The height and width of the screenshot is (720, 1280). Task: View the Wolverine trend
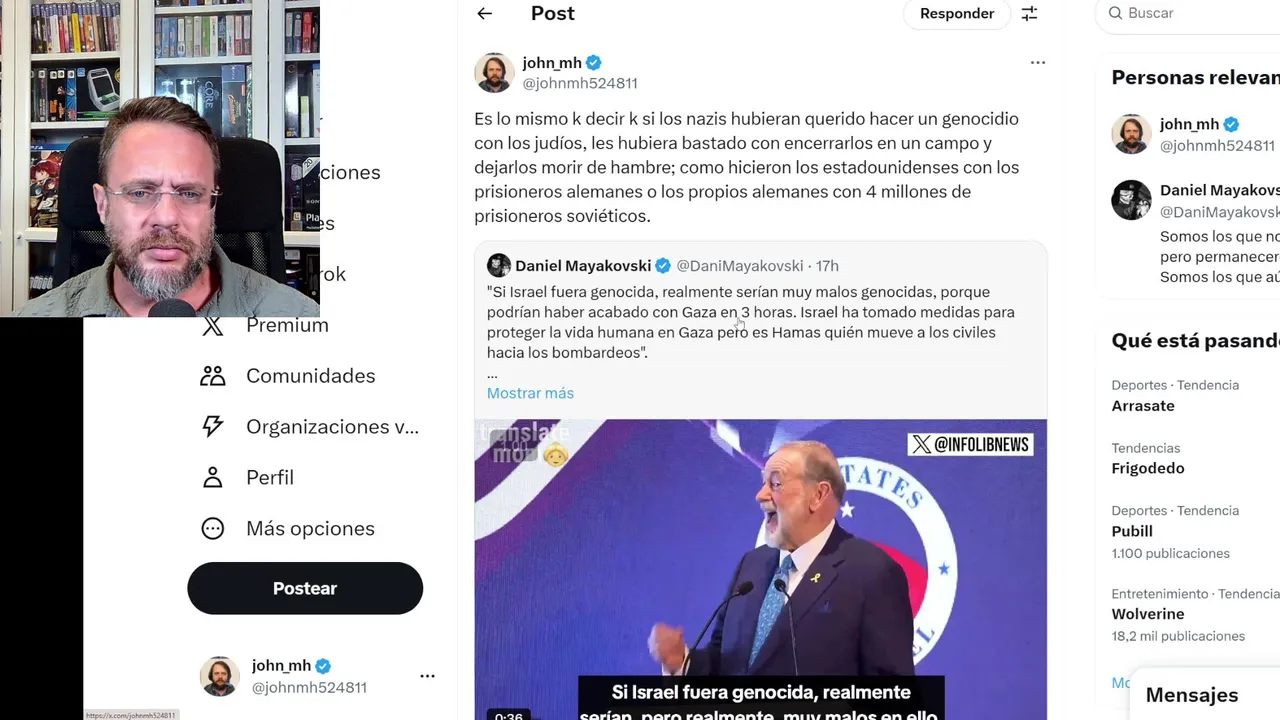[1148, 614]
